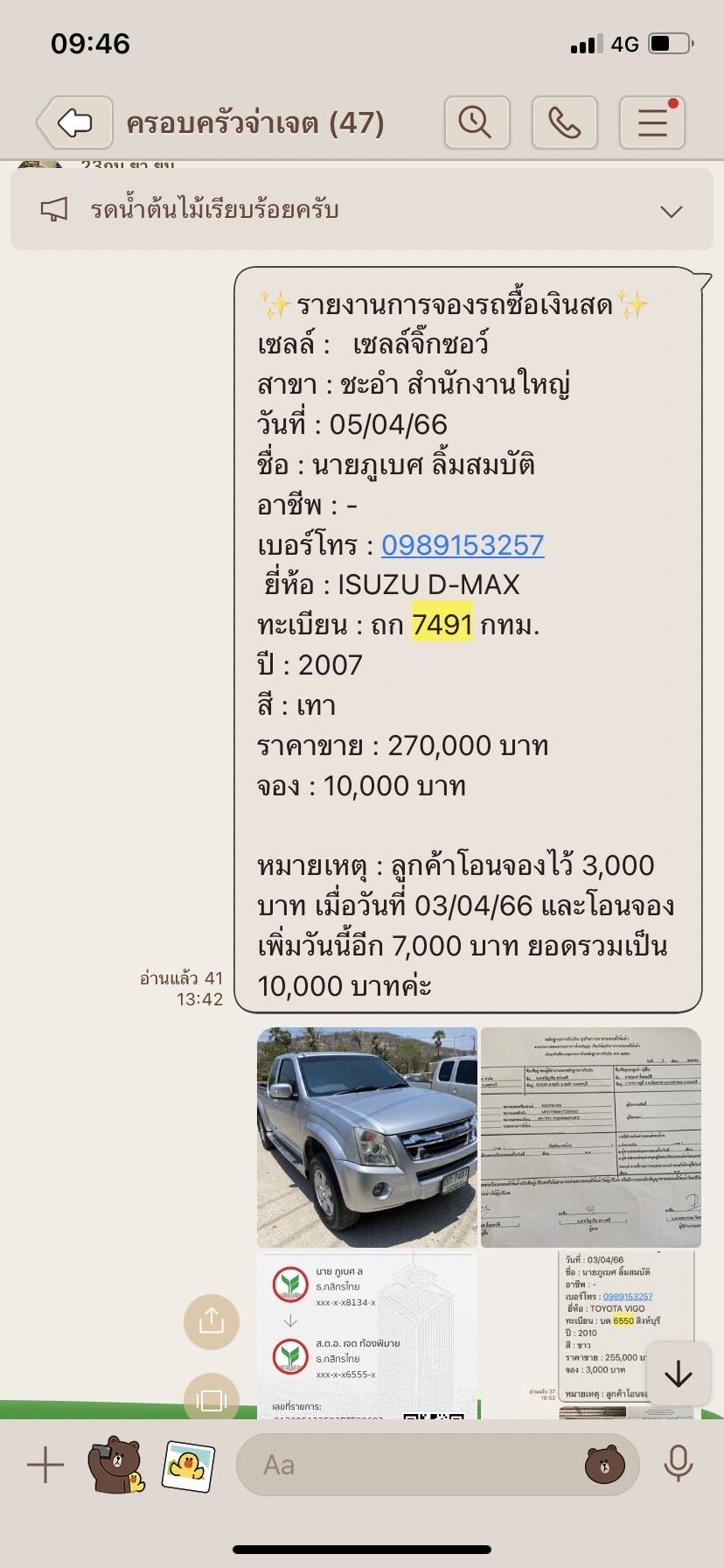Jump to the latest message

(x=679, y=1375)
